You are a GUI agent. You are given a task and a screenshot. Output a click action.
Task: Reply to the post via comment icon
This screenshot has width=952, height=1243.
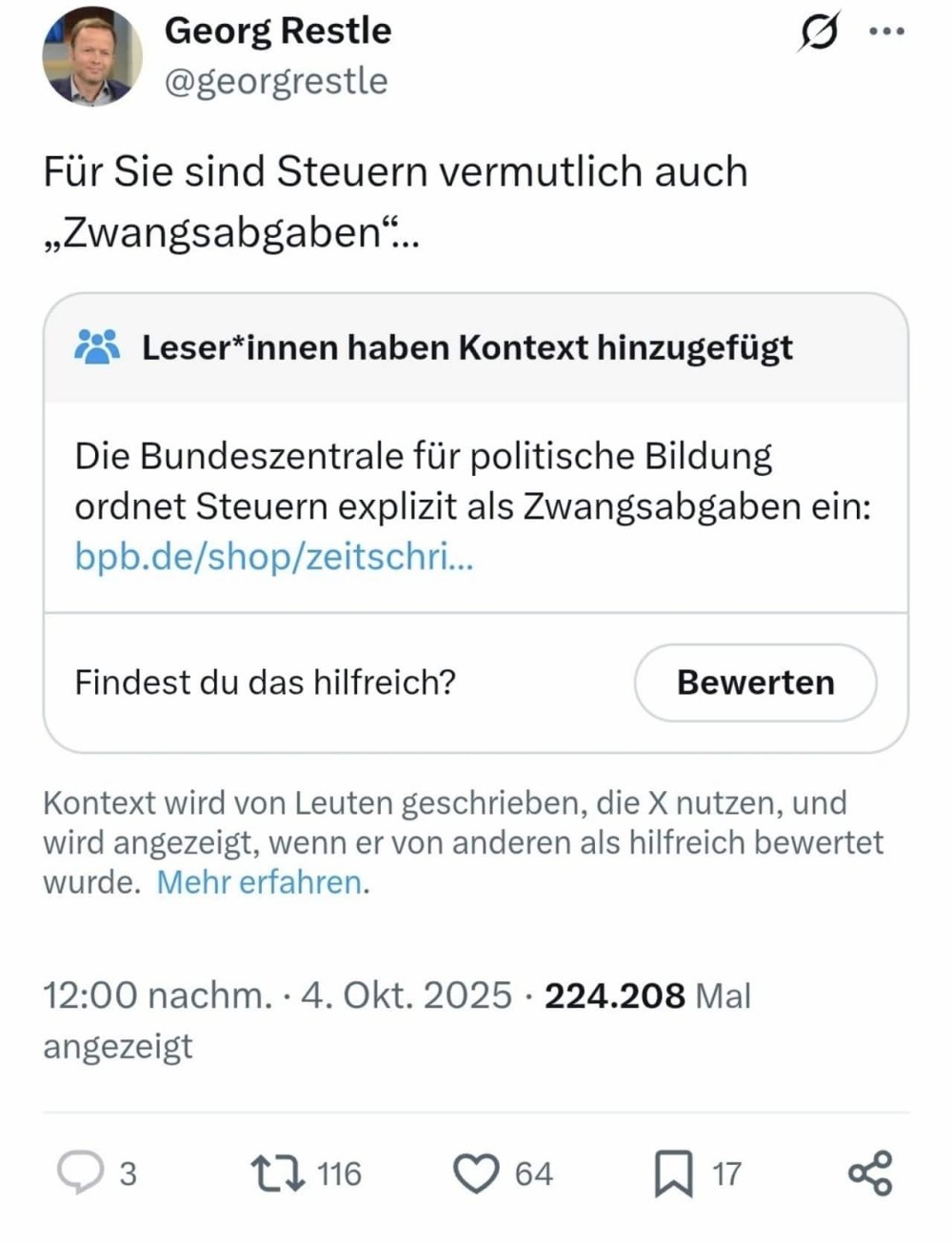(80, 1173)
